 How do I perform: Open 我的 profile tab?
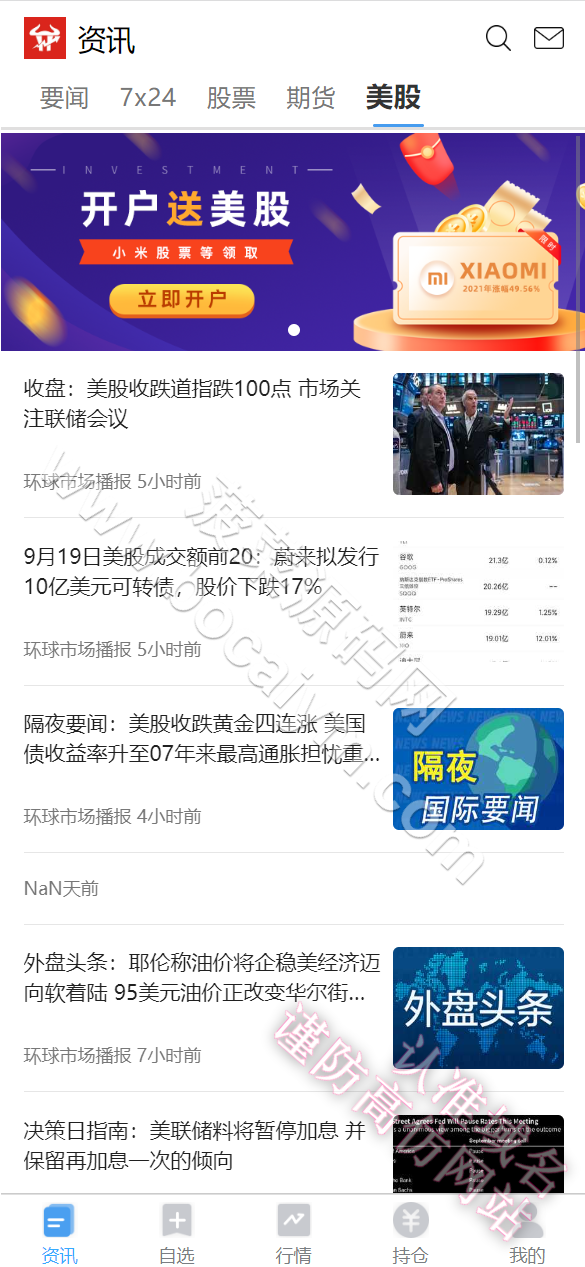527,1235
